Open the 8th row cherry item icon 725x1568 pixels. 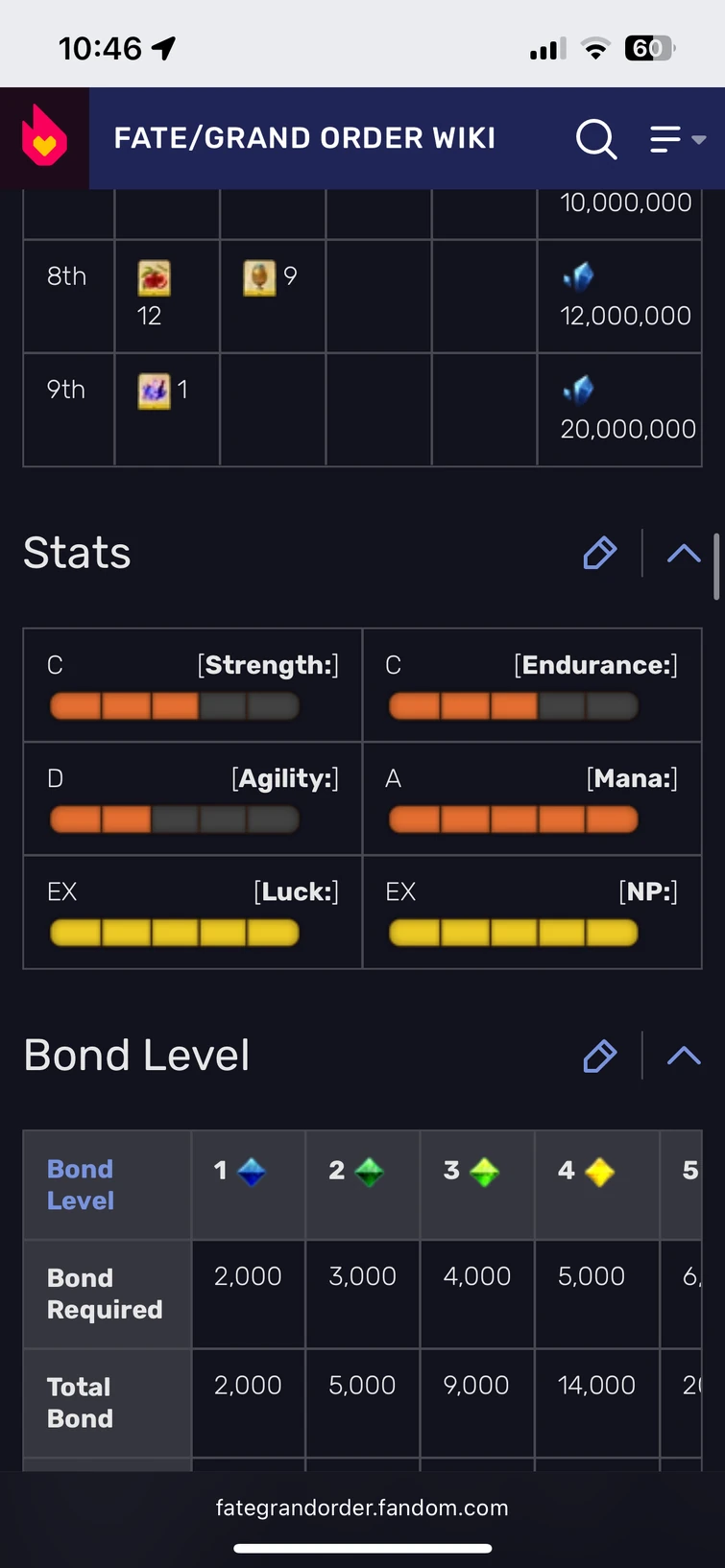click(x=154, y=278)
